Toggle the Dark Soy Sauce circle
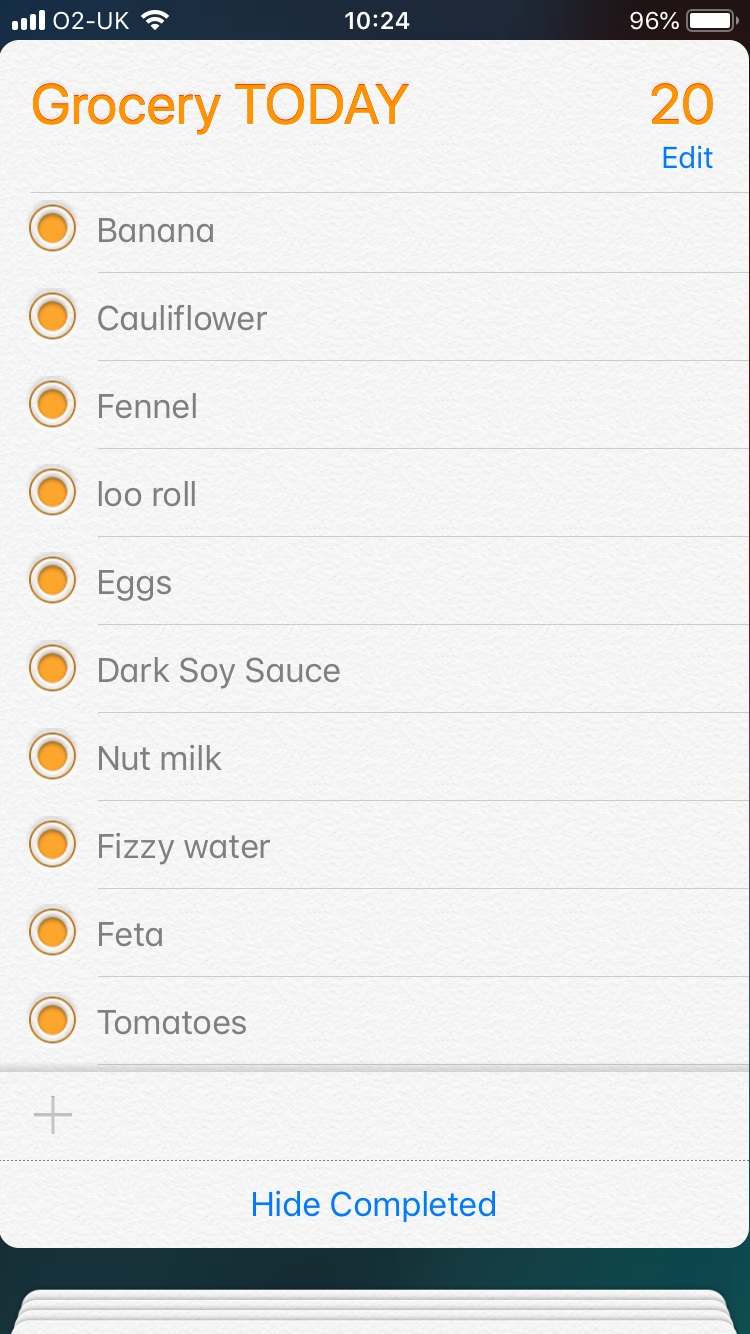This screenshot has width=750, height=1334. click(x=52, y=670)
